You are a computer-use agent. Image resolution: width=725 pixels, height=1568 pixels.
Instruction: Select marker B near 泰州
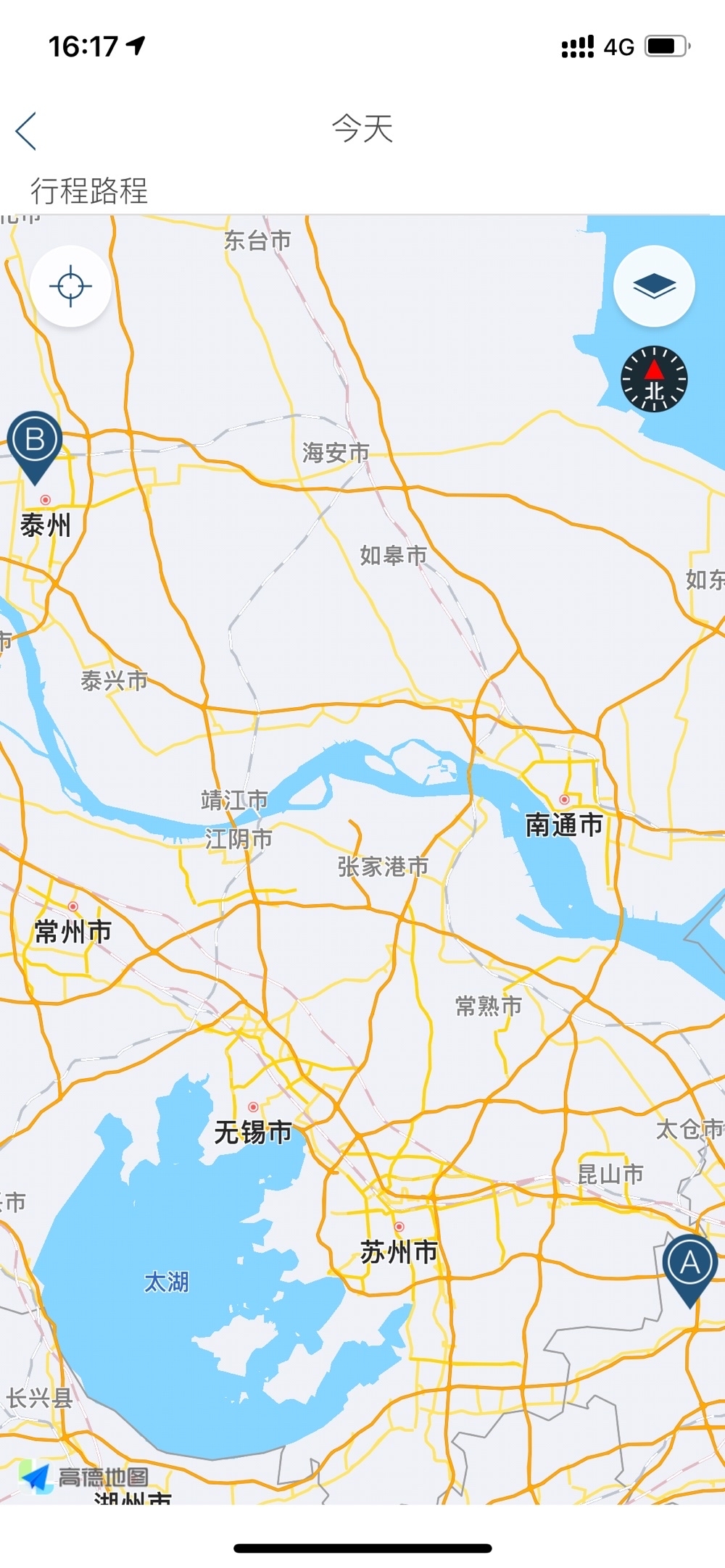[35, 441]
